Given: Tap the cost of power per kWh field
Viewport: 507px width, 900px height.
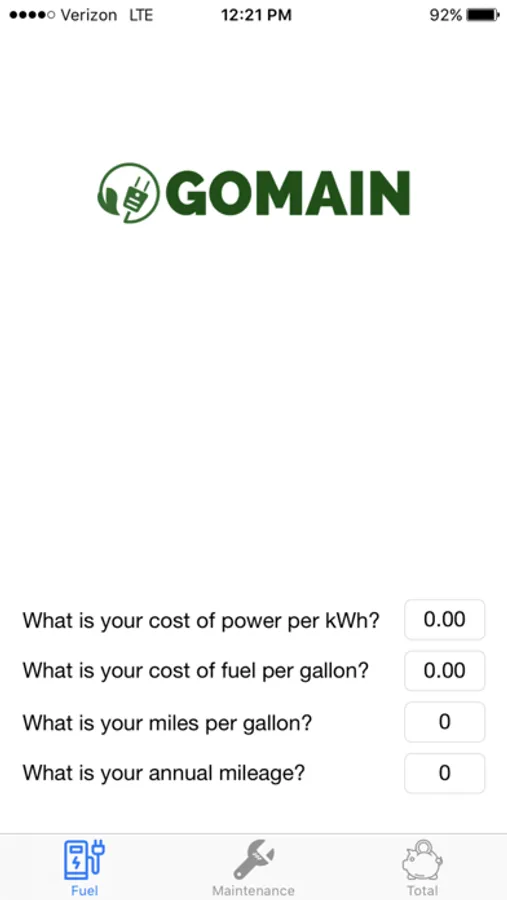Looking at the screenshot, I should coord(444,619).
